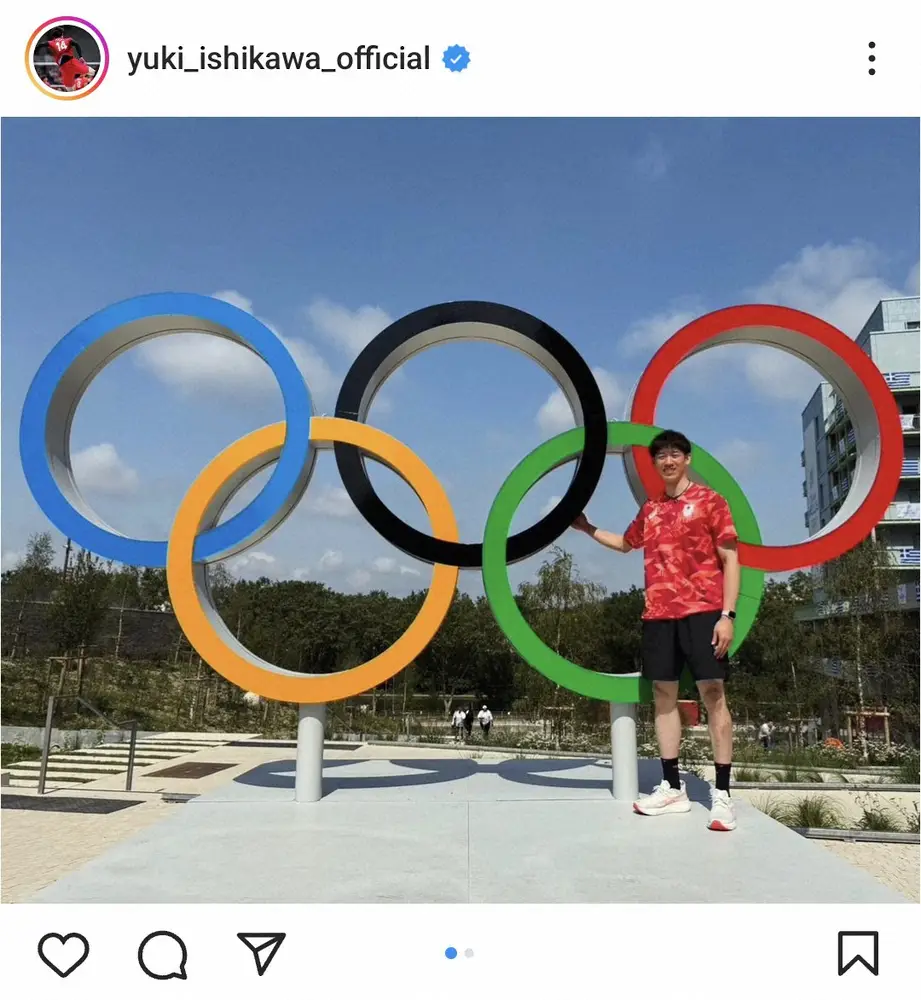This screenshot has width=921, height=1000.
Task: Open the post's three-dot overflow menu
Action: [871, 59]
